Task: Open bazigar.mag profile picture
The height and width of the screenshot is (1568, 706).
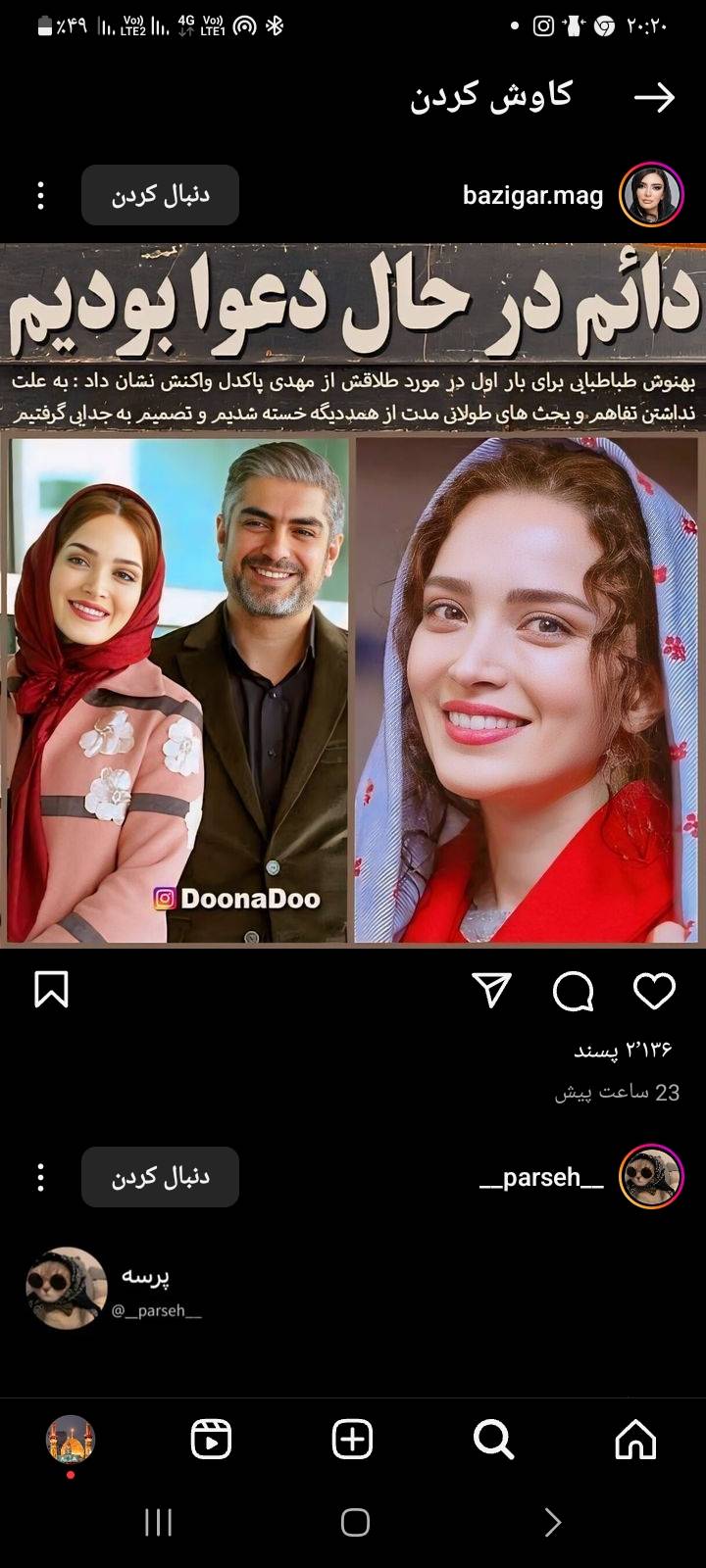Action: 651,195
